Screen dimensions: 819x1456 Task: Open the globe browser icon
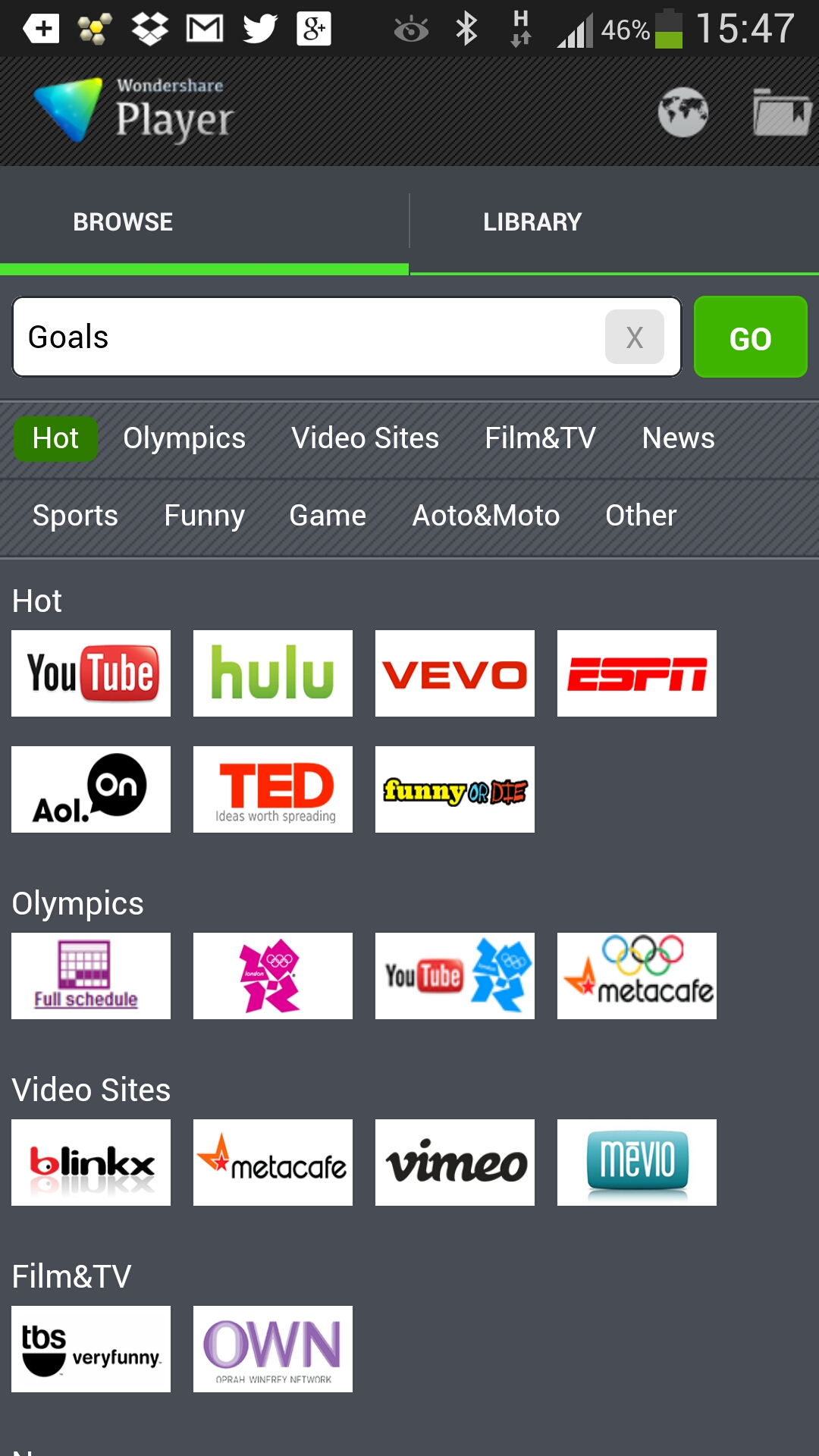pyautogui.click(x=683, y=111)
